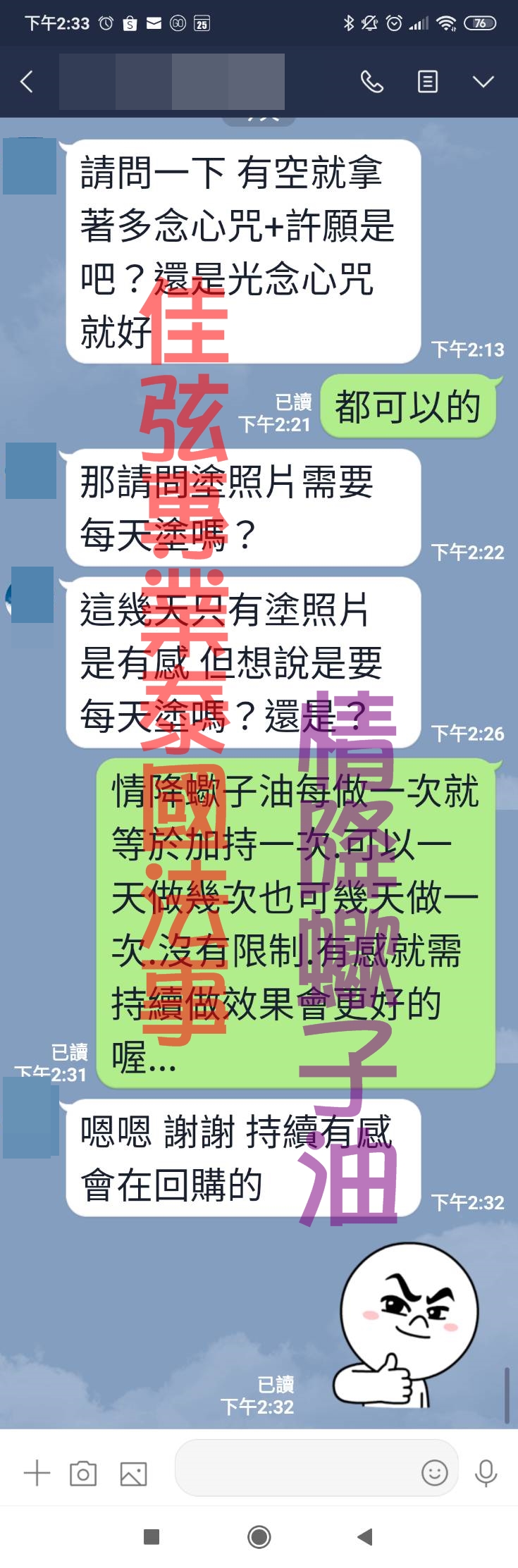This screenshot has height=1568, width=518.
Task: Open the emoji sticker picker
Action: [x=434, y=1471]
